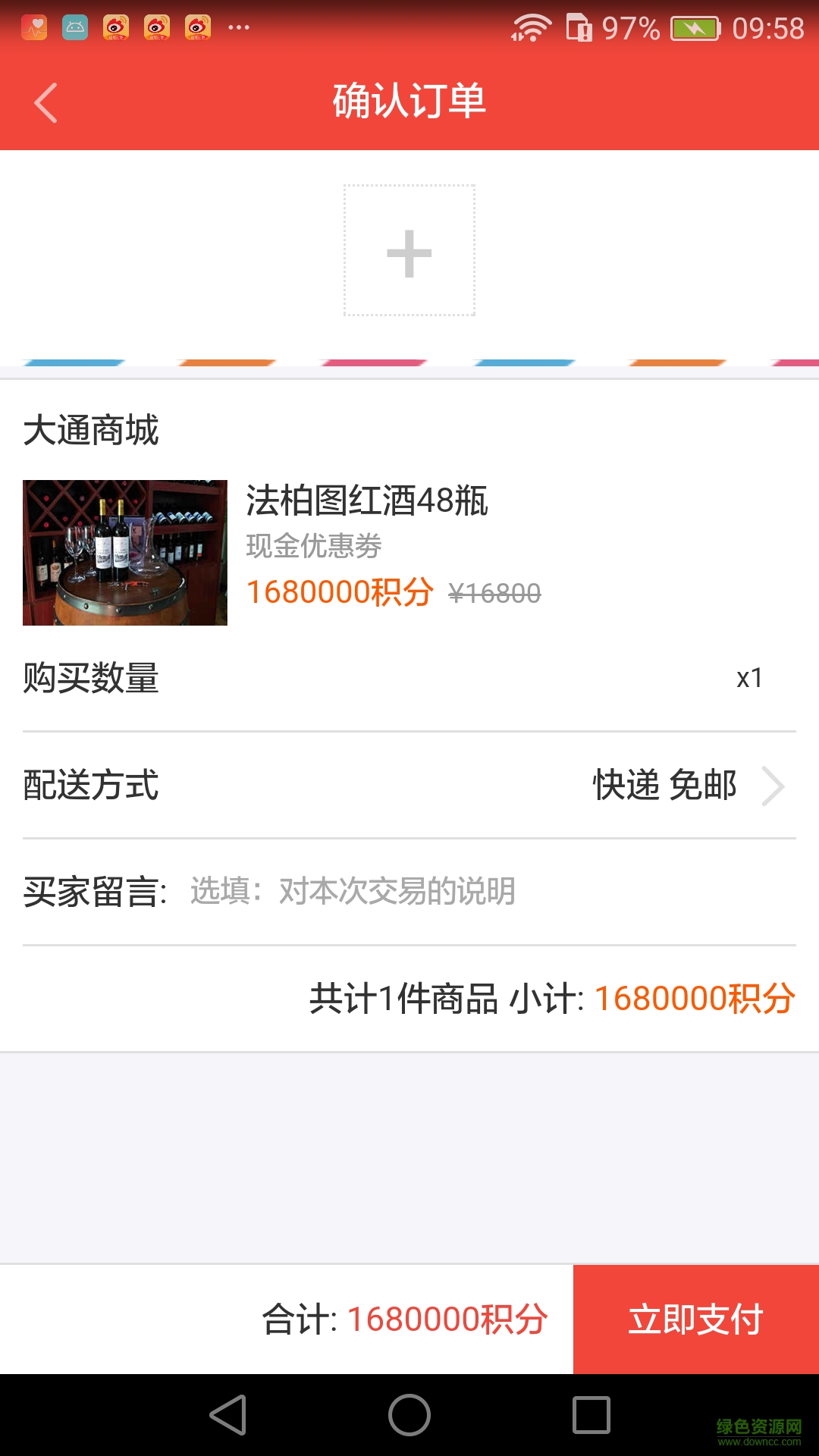The image size is (819, 1456).
Task: Open the 配送方式 delivery method row
Action: (x=409, y=786)
